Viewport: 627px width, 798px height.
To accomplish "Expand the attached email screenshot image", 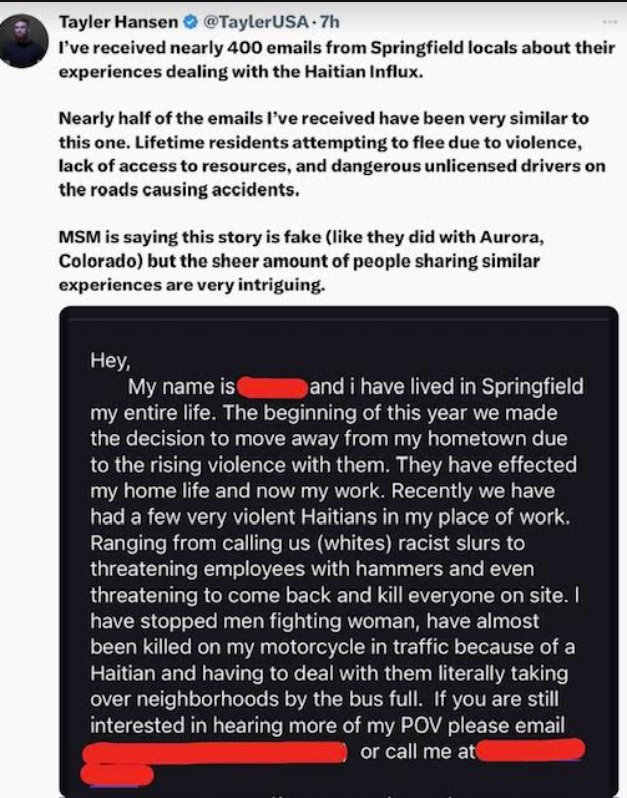I will 338,550.
